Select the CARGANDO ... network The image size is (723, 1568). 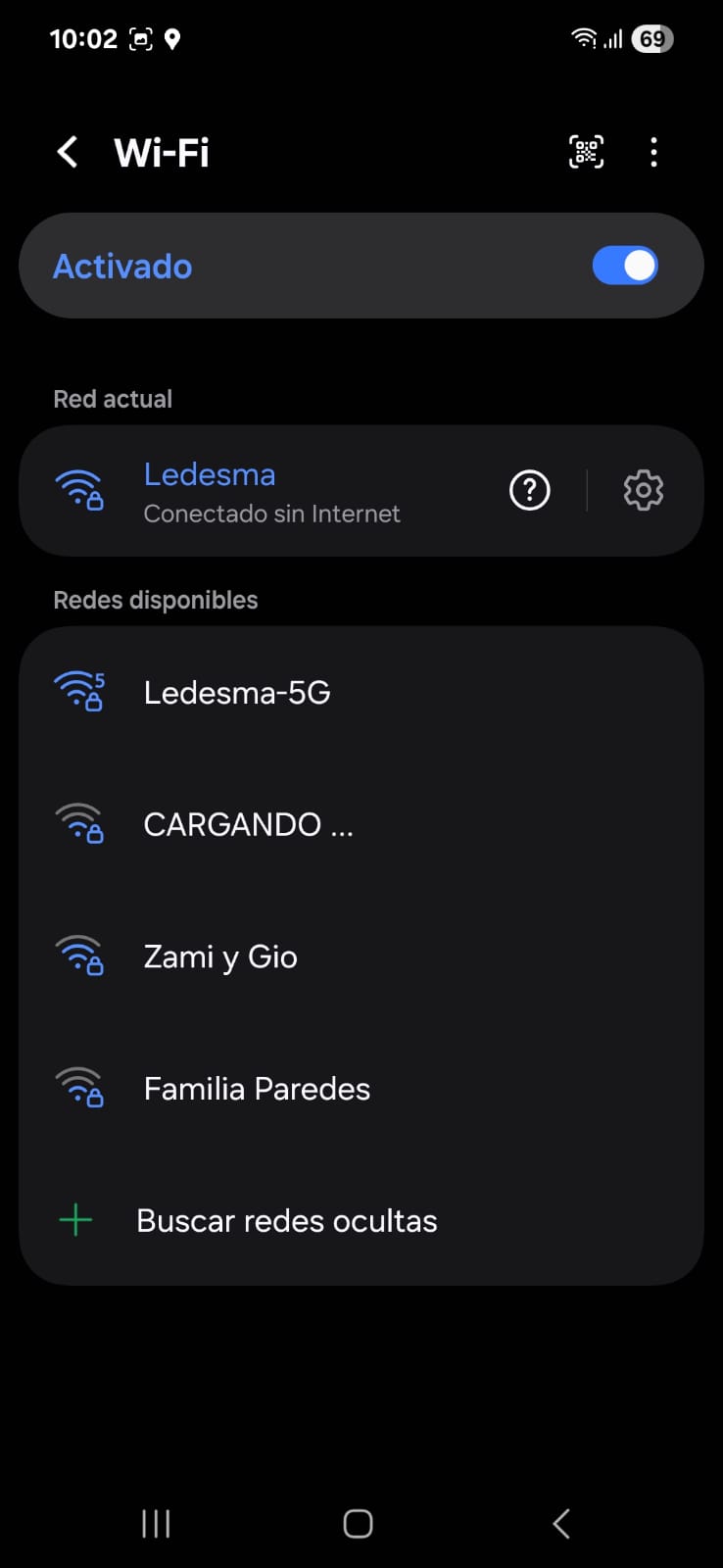pos(248,824)
